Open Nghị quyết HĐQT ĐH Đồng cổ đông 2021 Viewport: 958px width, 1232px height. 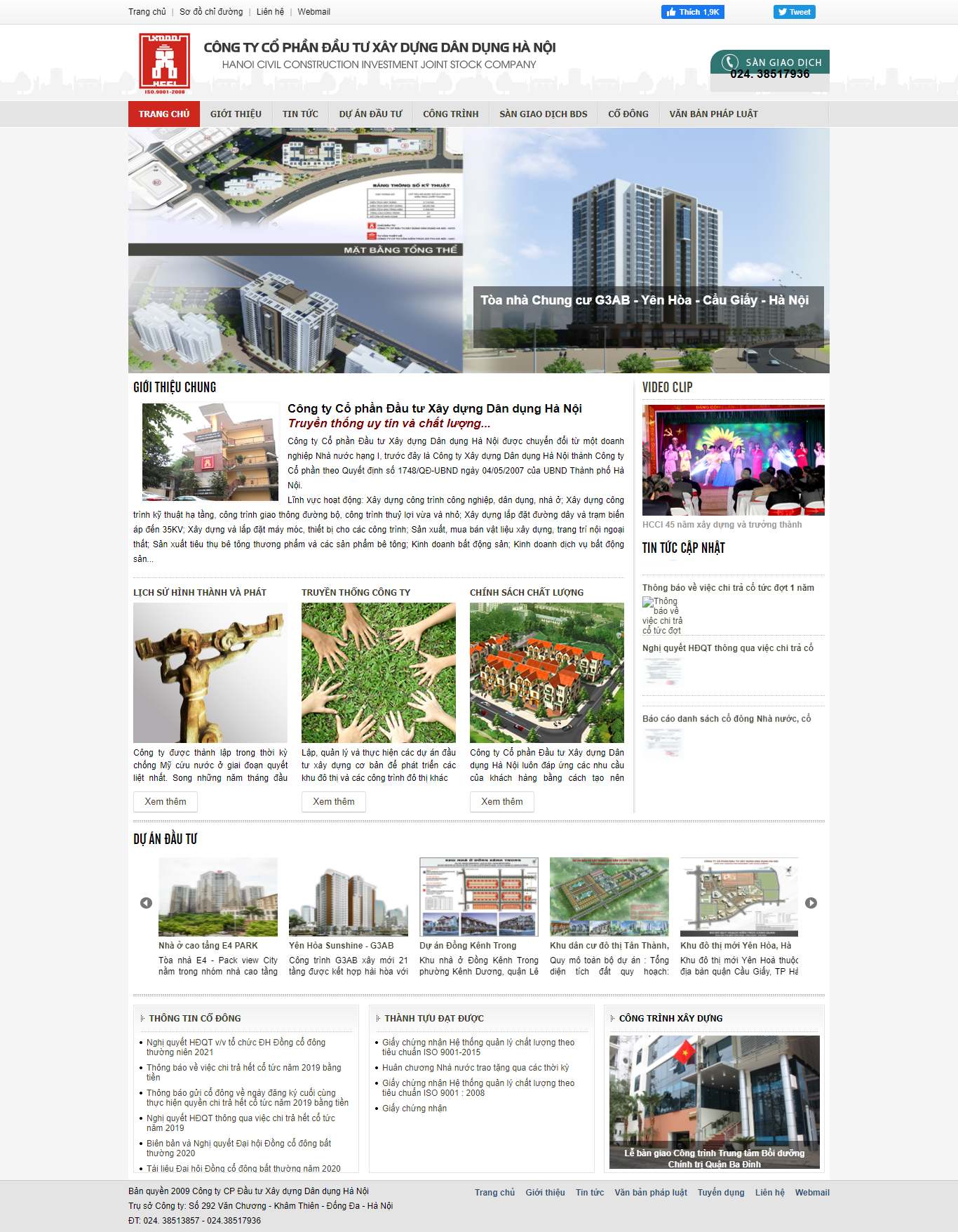(236, 1047)
